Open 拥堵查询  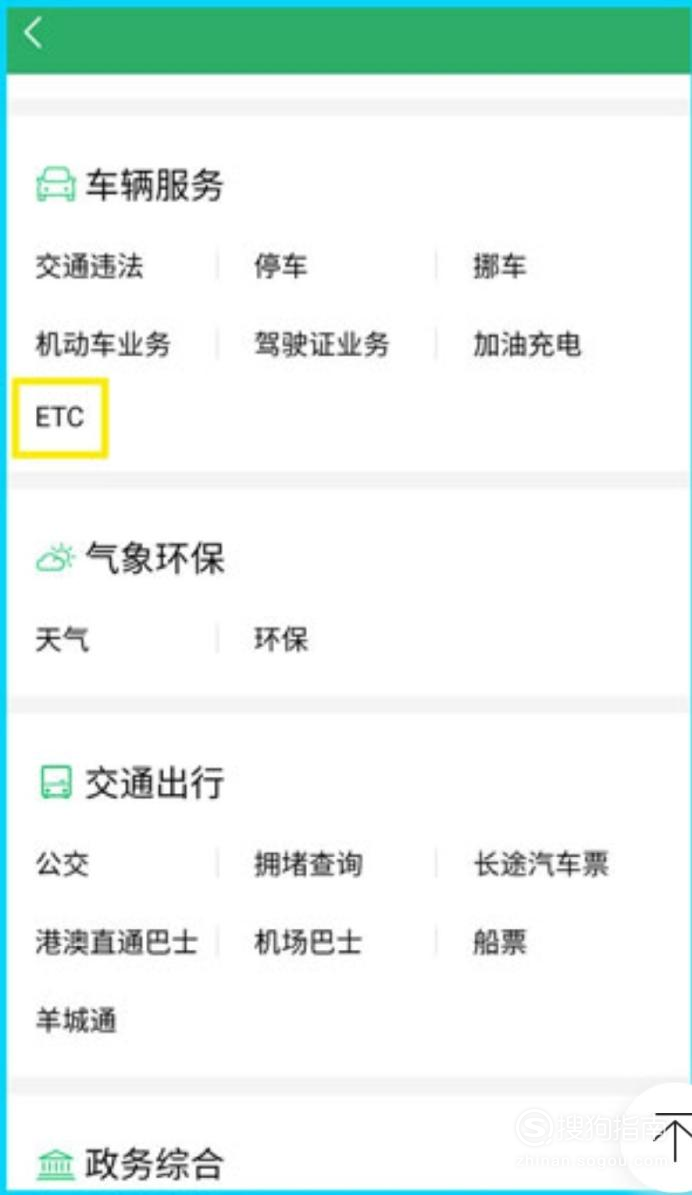[308, 864]
